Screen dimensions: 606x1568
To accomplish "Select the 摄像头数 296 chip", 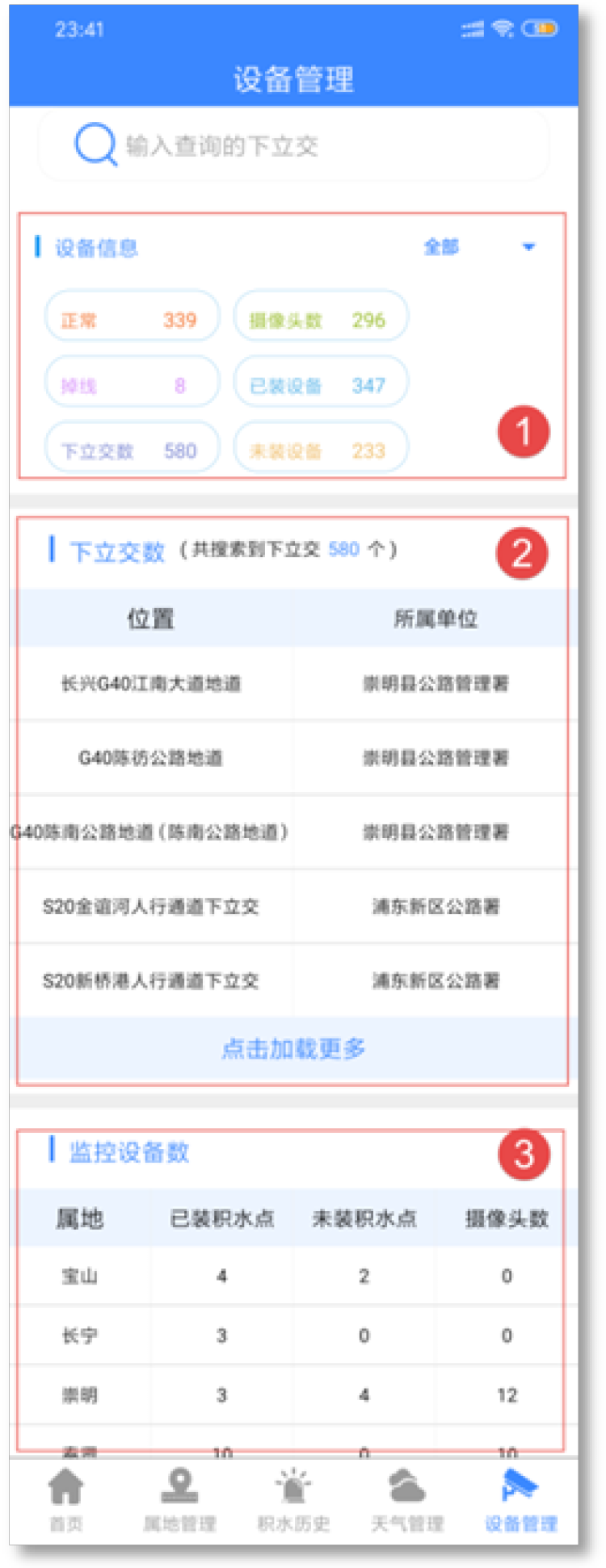I will tap(320, 321).
